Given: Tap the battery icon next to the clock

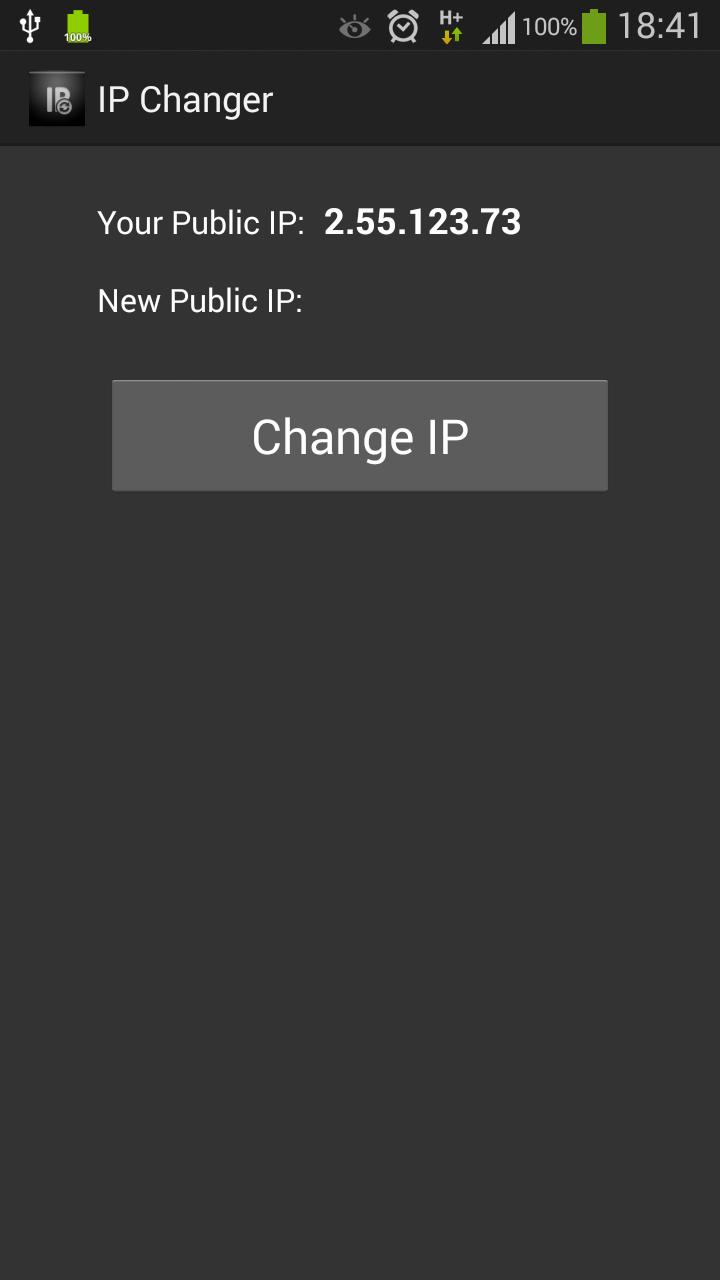Looking at the screenshot, I should pos(596,25).
